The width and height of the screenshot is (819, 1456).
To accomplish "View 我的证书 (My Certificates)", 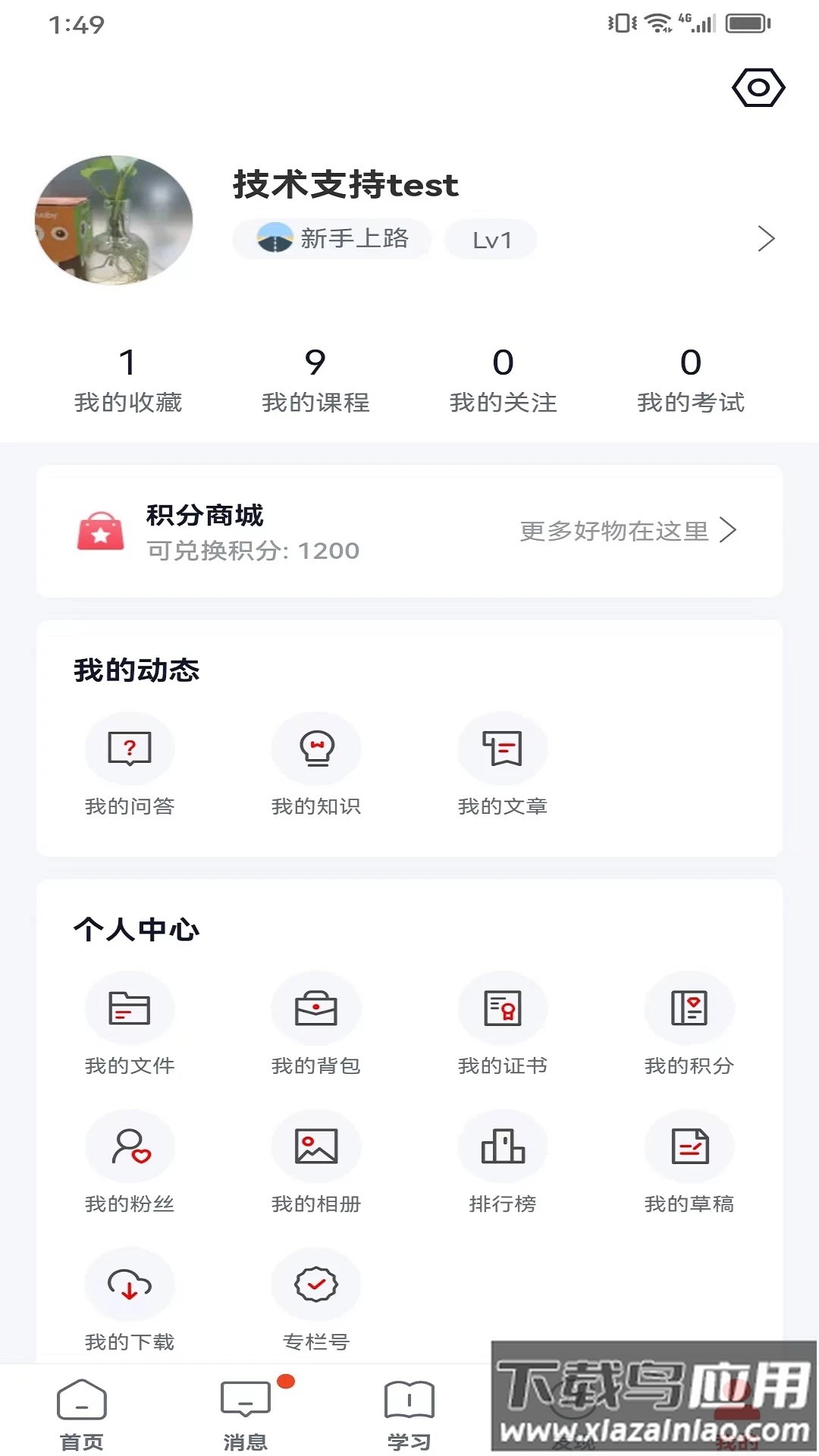I will coord(503,1025).
